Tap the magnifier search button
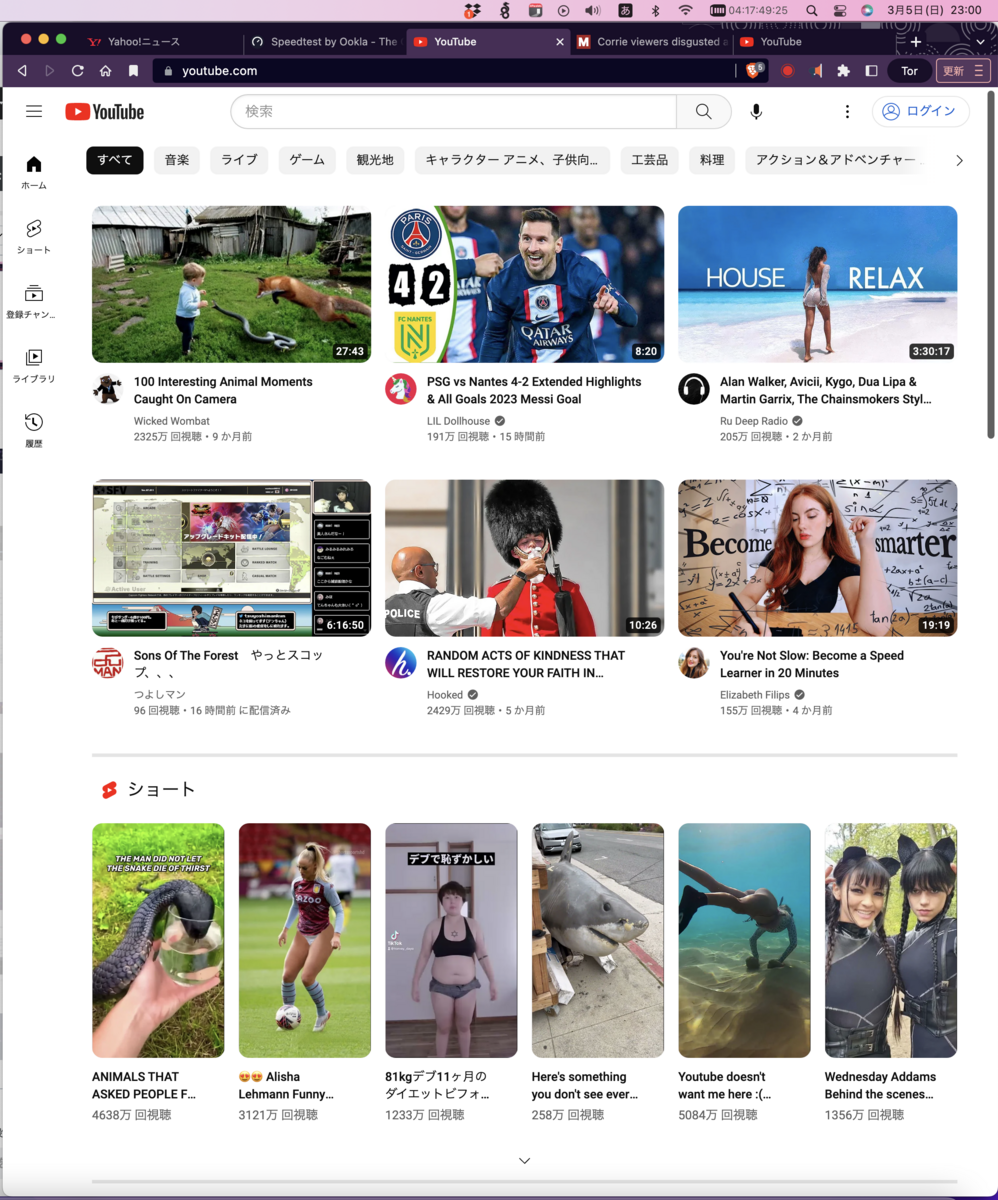The width and height of the screenshot is (998, 1200). pos(704,112)
